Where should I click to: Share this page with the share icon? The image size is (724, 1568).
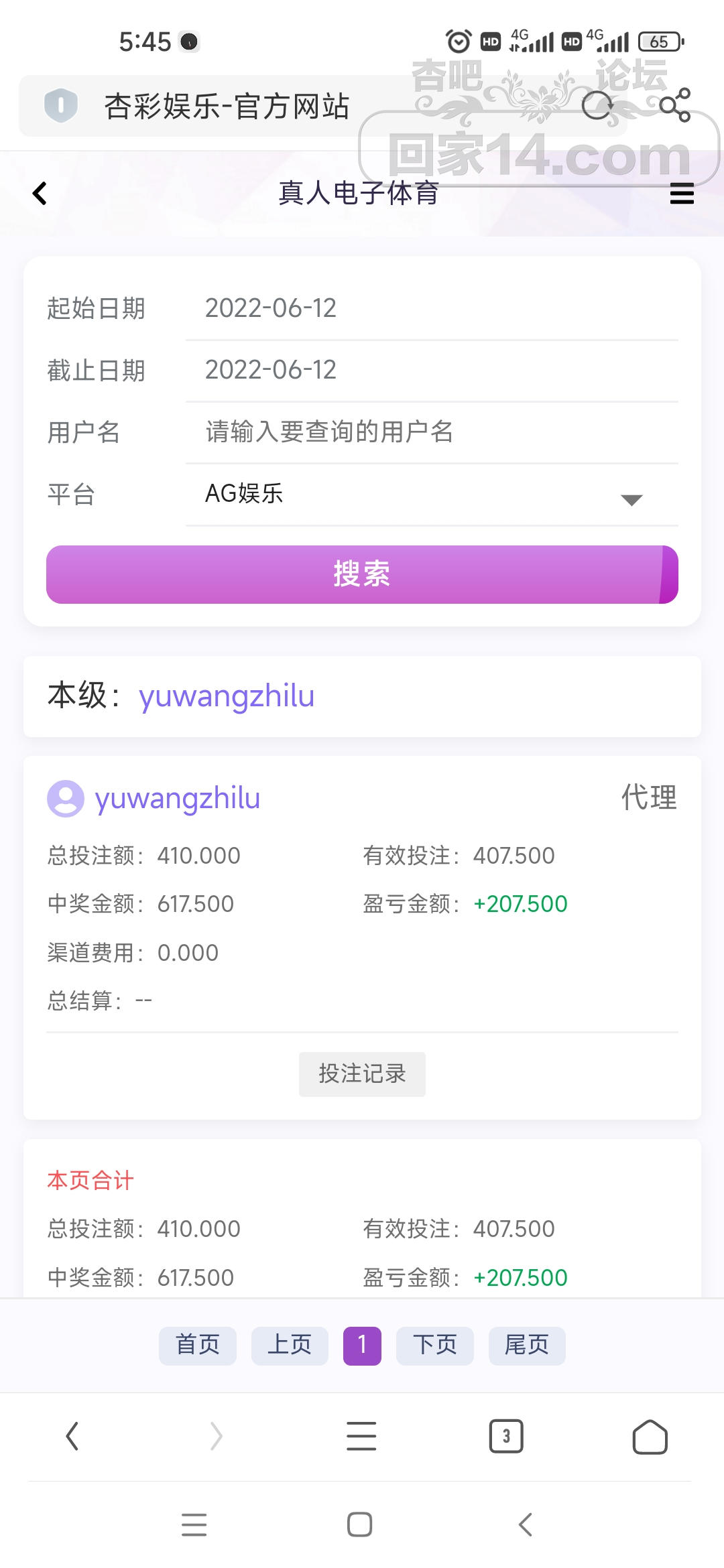point(675,105)
